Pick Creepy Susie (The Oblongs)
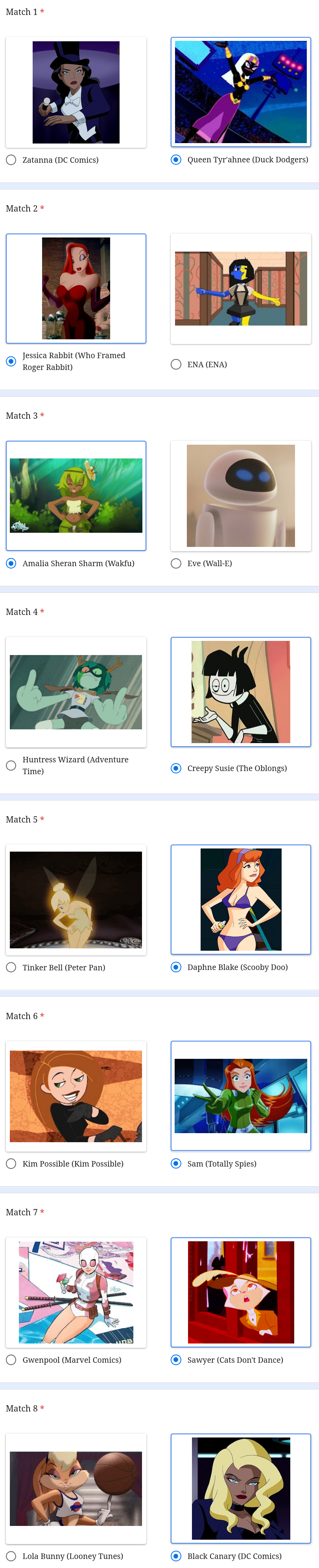Image resolution: width=319 pixels, height=1568 pixels. coord(176,769)
